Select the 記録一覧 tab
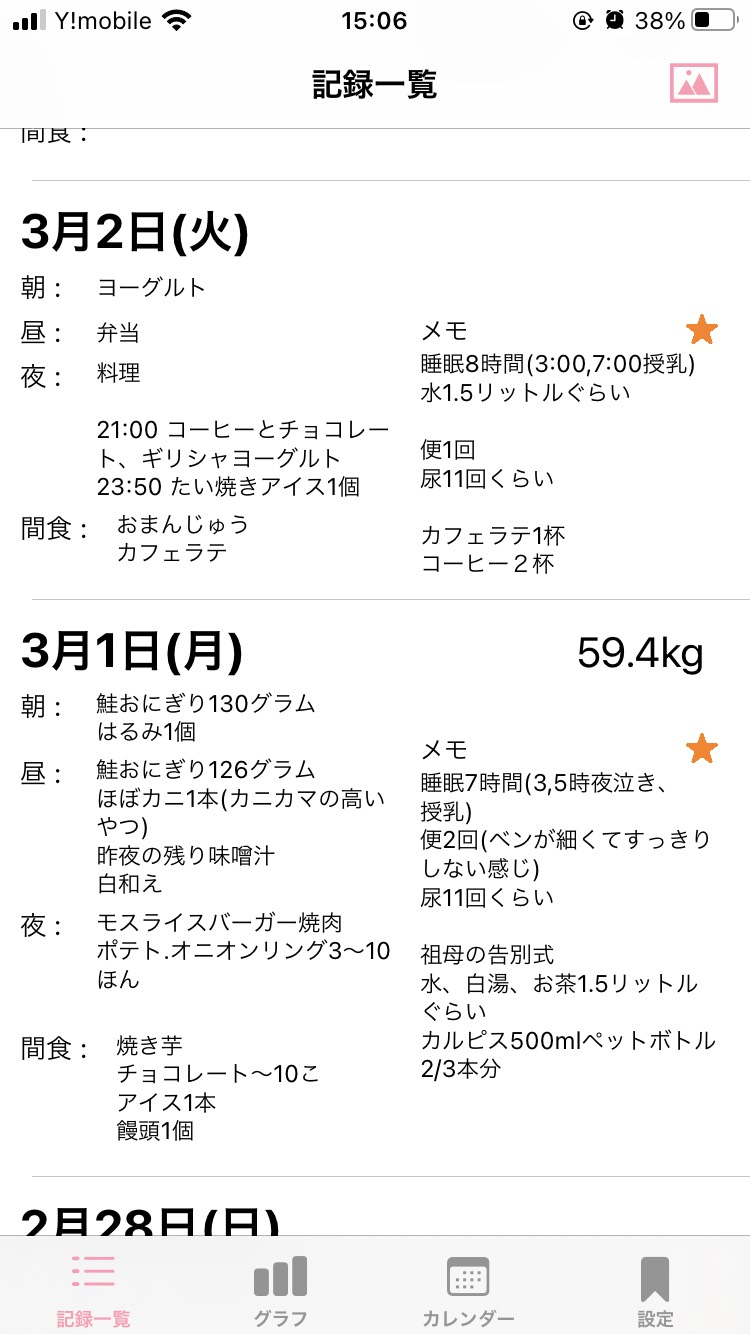 (x=93, y=1292)
